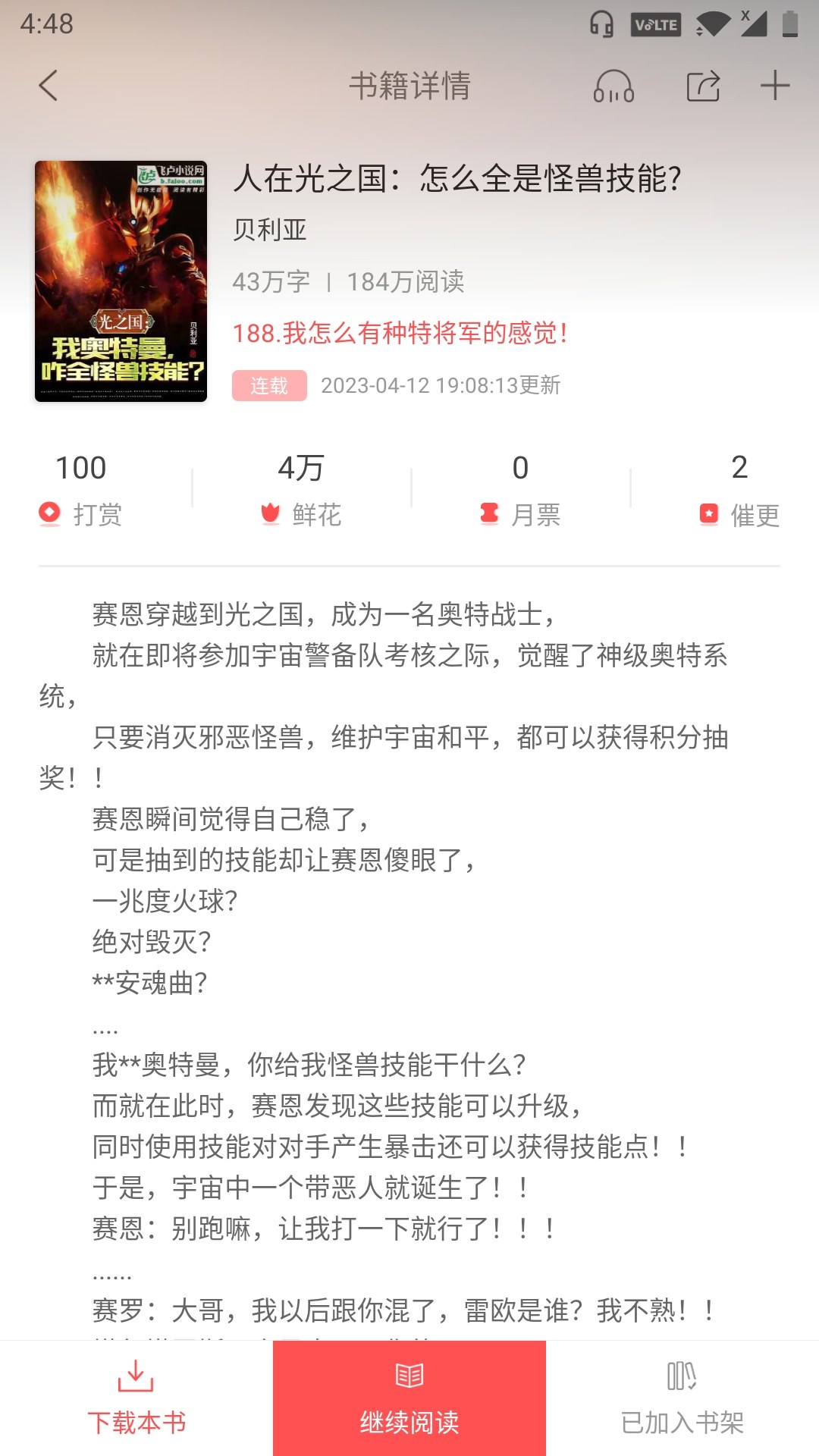The height and width of the screenshot is (1456, 819).
Task: Send flowers via 鲜花
Action: pyautogui.click(x=301, y=490)
